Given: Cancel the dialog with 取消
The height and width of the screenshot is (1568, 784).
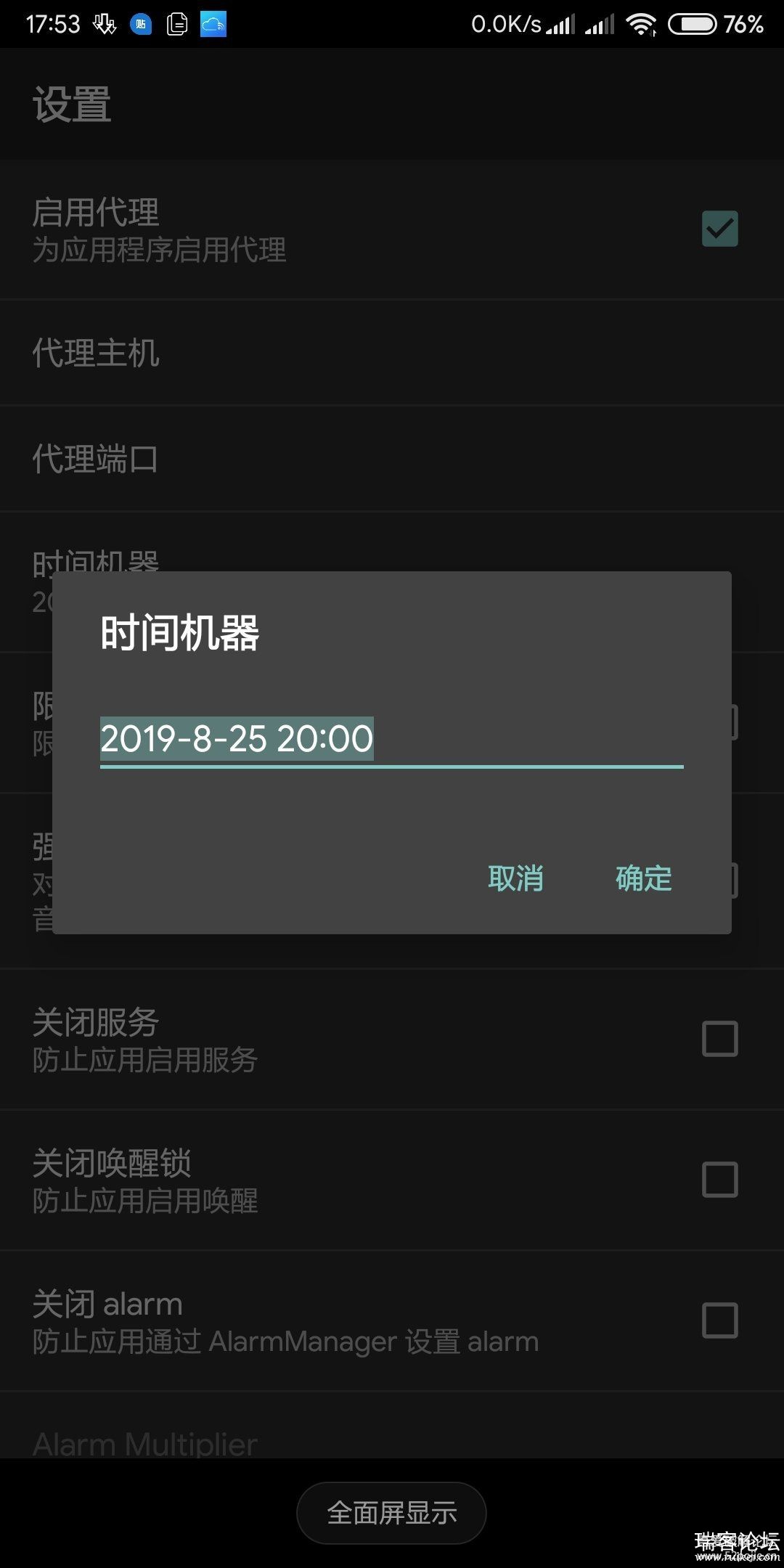Looking at the screenshot, I should pos(515,878).
